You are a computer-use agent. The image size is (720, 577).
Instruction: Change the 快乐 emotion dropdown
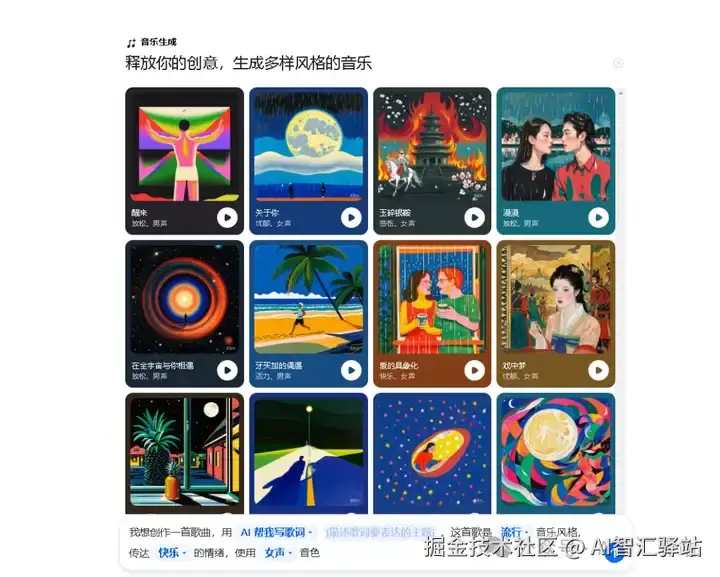[x=172, y=553]
